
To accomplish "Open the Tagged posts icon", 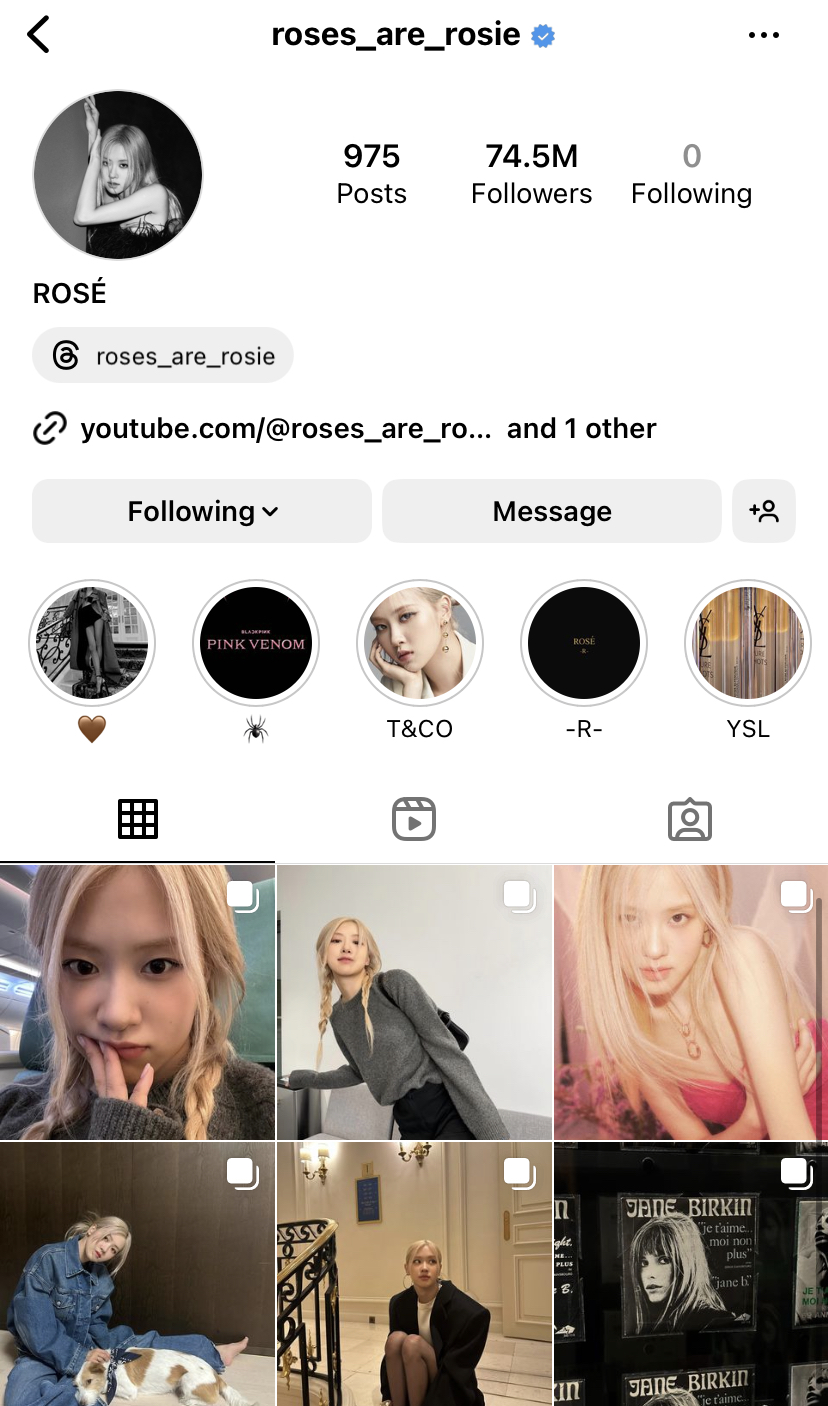I will pyautogui.click(x=690, y=818).
